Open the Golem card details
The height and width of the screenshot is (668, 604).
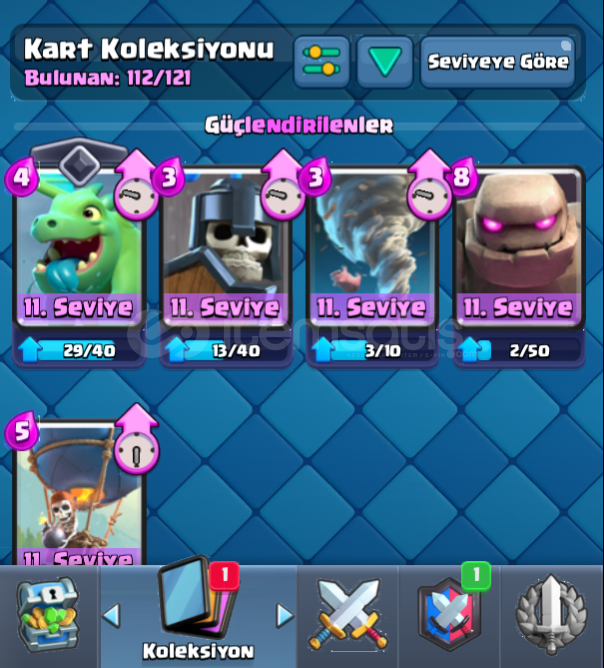pyautogui.click(x=517, y=250)
